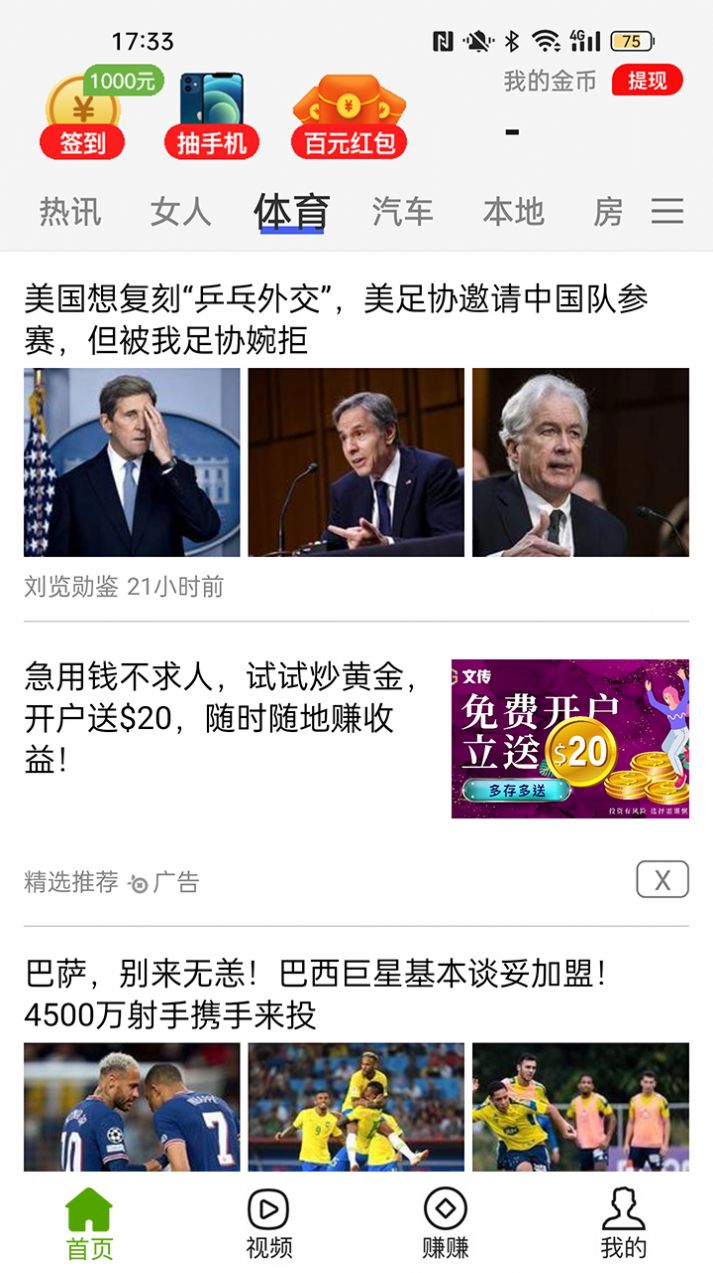Tap the 签到 check-in coin button

(x=83, y=118)
